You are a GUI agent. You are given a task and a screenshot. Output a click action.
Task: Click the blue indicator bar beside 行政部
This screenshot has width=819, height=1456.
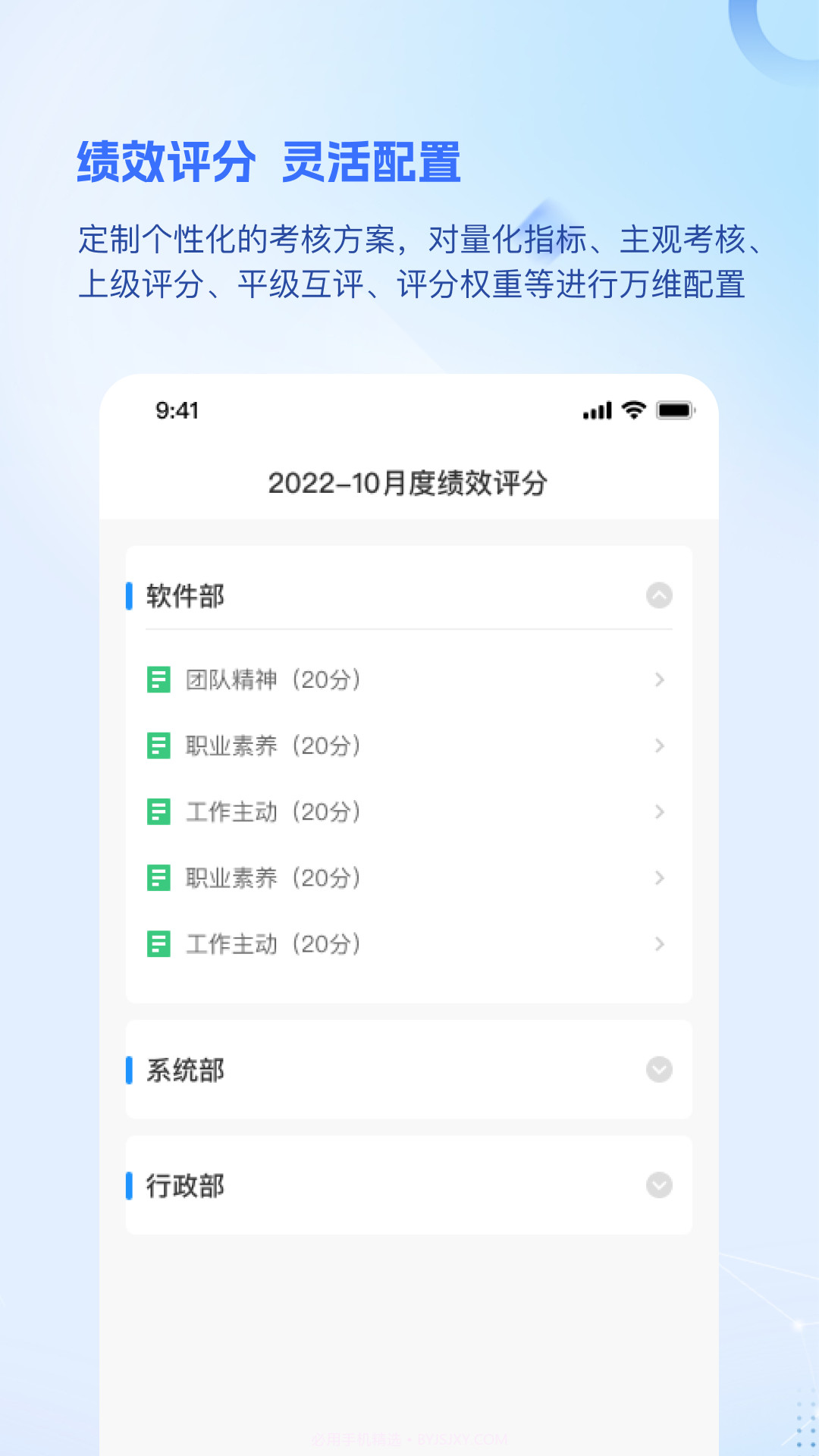pyautogui.click(x=130, y=1185)
